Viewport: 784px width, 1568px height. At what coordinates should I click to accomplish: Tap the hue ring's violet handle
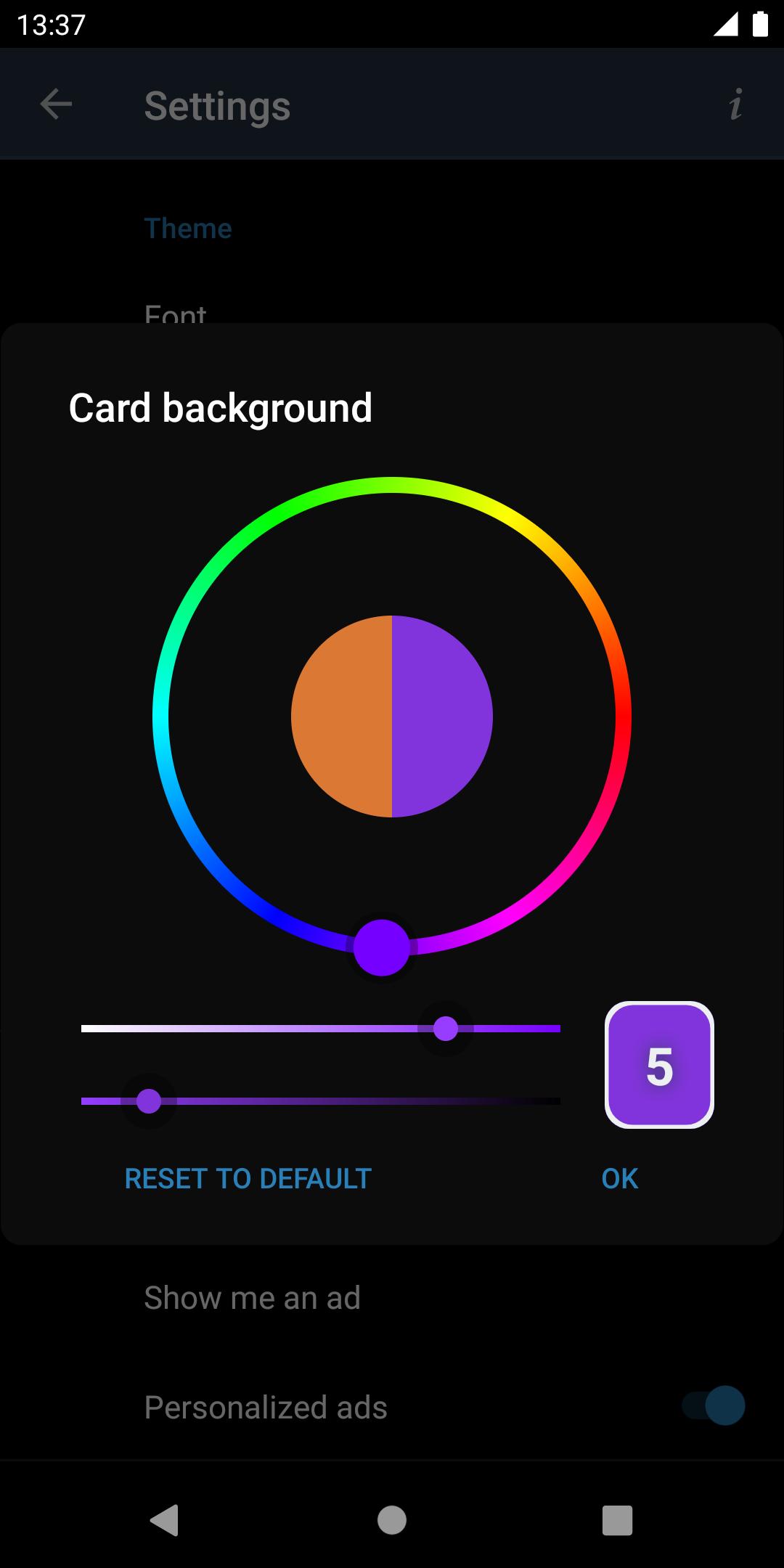pyautogui.click(x=382, y=947)
